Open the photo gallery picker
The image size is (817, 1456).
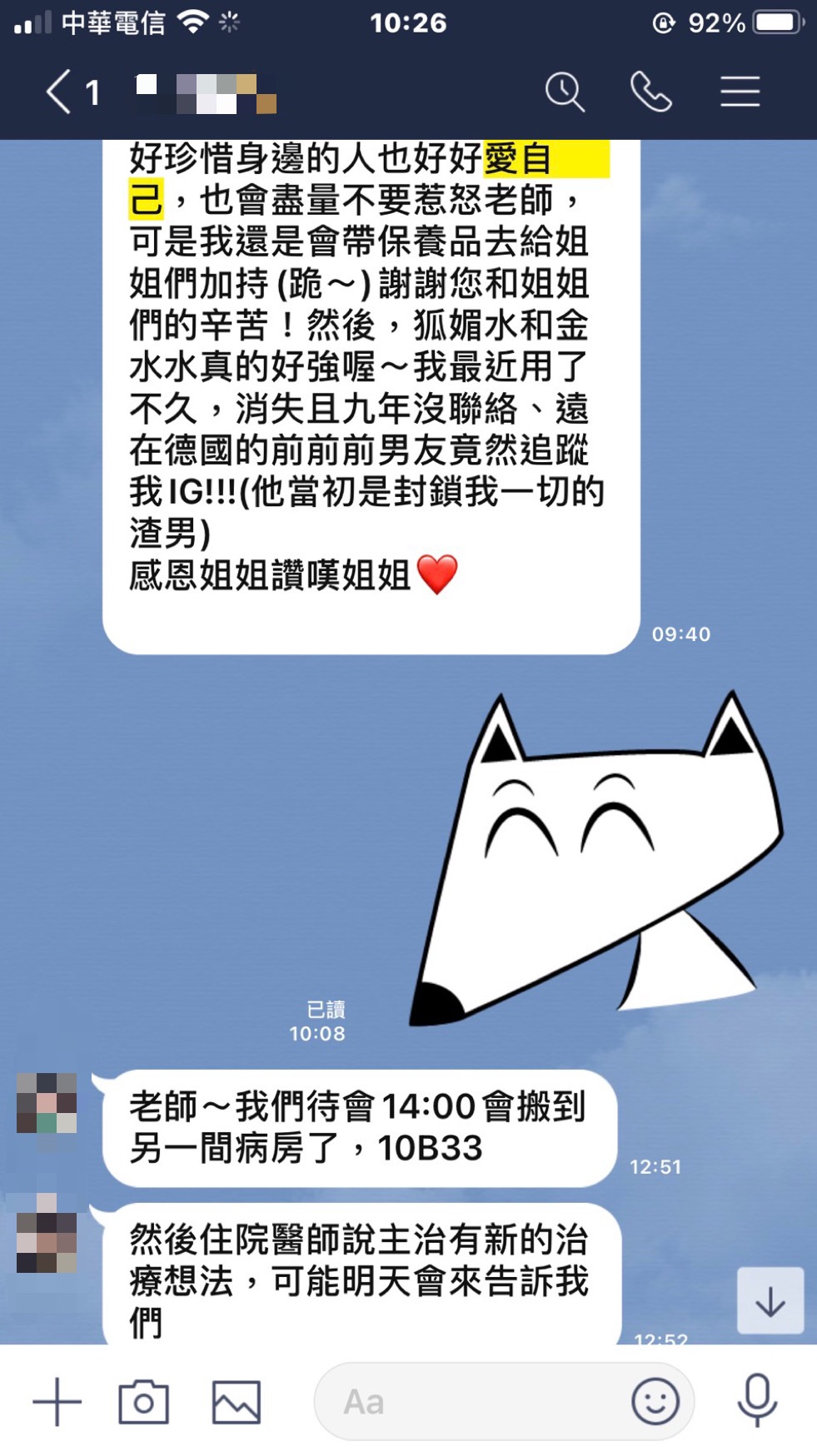tap(236, 1402)
